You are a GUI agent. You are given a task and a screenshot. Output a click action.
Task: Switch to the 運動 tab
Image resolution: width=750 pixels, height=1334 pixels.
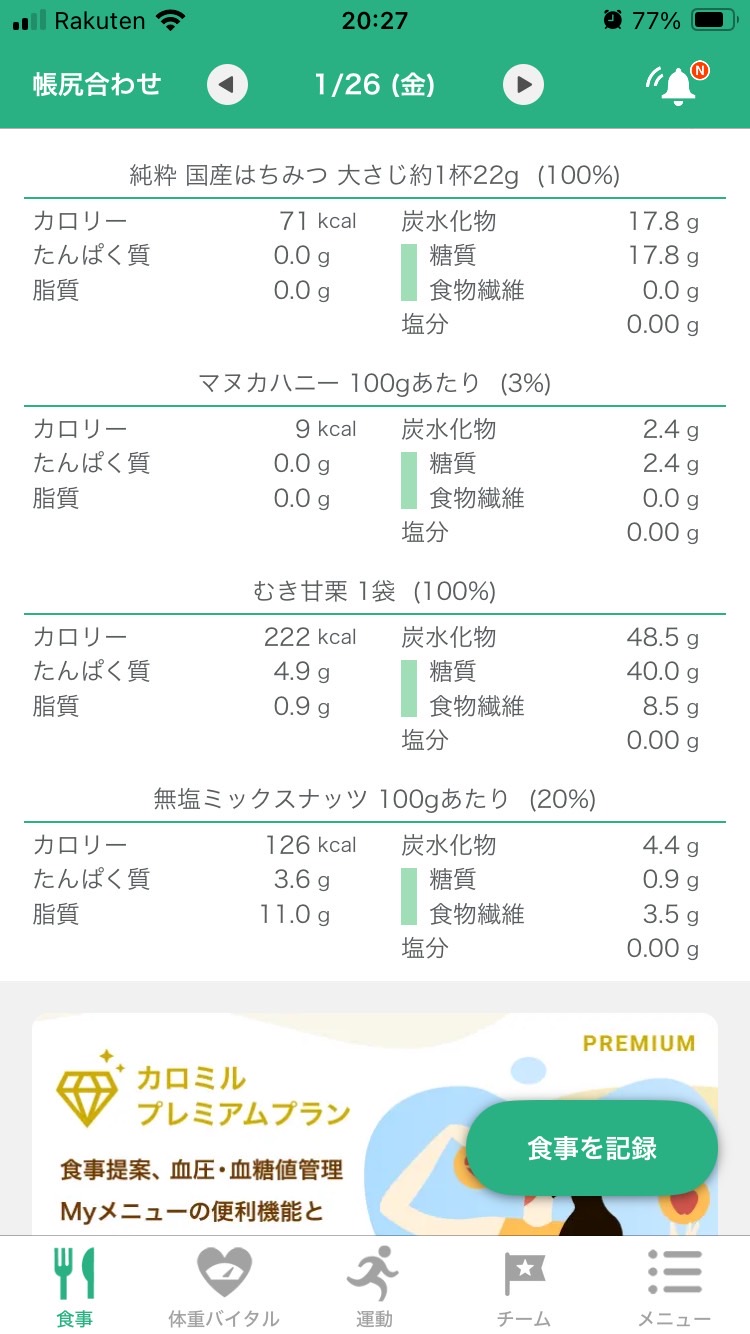(x=374, y=1286)
